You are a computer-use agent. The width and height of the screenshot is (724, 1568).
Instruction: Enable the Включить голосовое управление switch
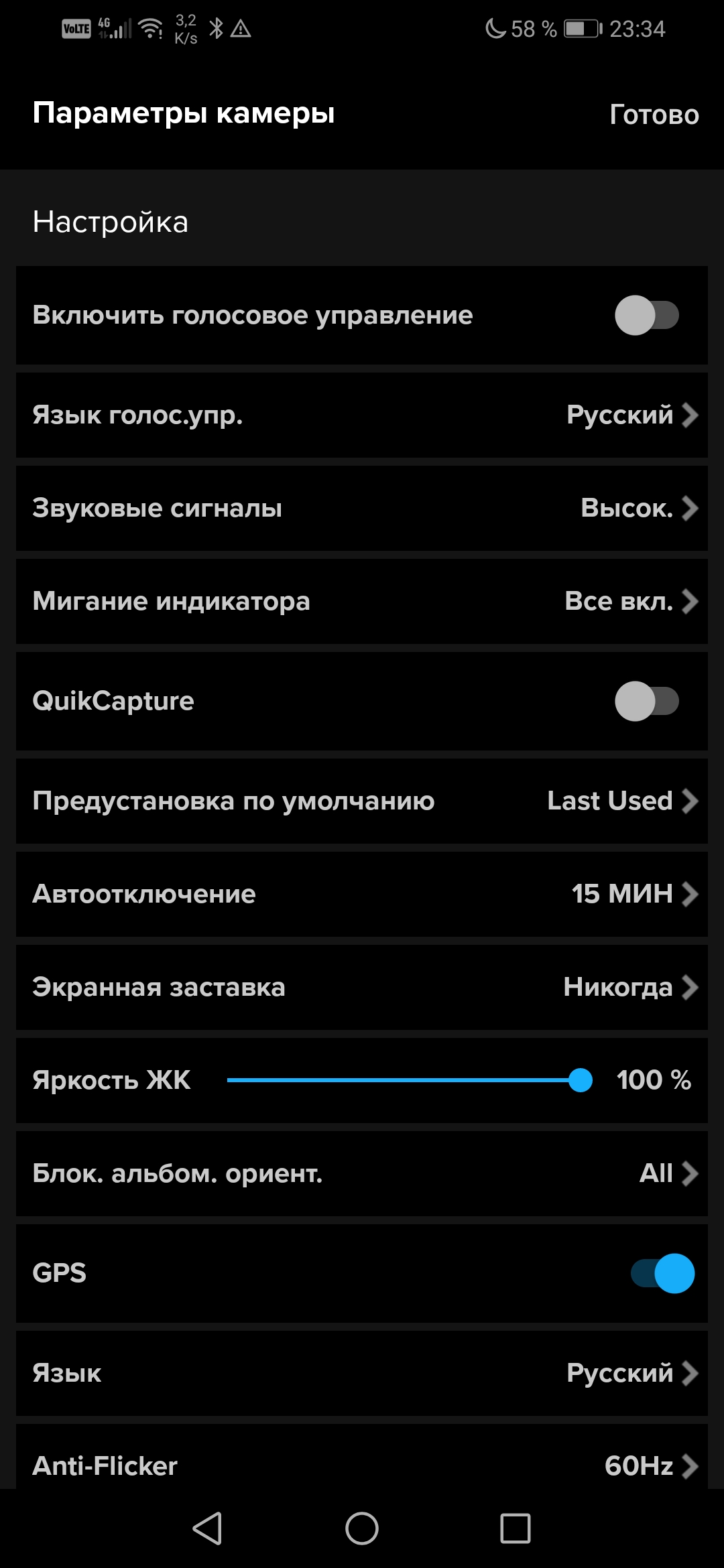coord(647,316)
